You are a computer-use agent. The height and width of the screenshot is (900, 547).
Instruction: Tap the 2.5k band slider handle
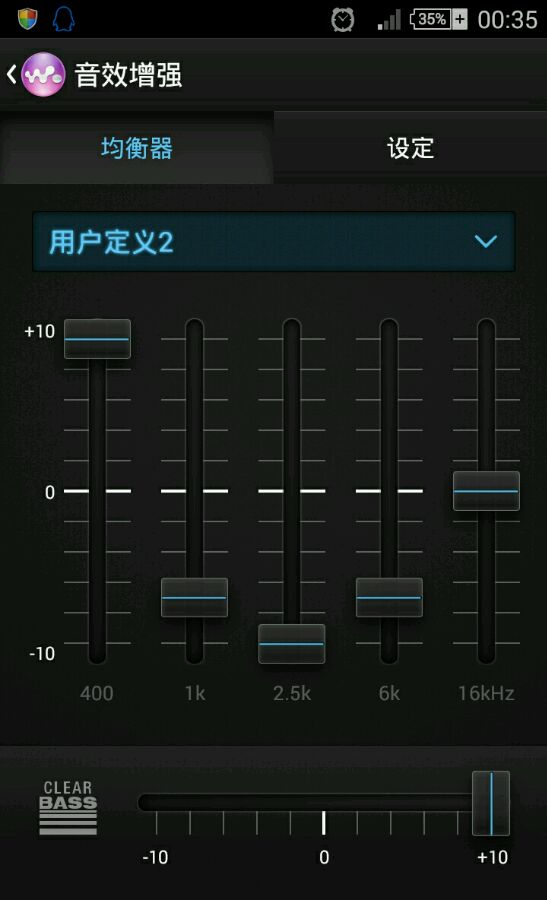pyautogui.click(x=292, y=643)
